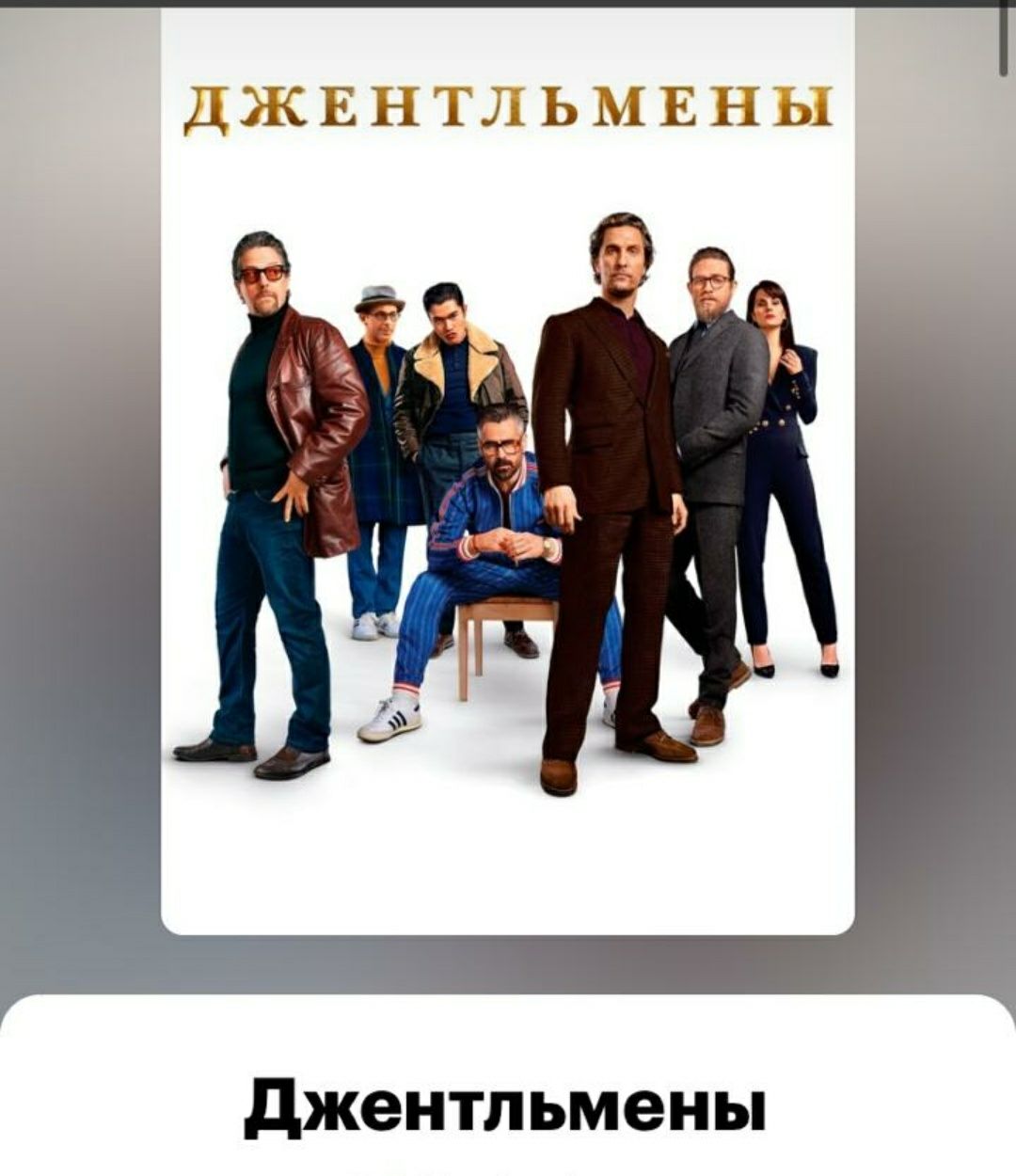Screen dimensions: 1016x1176
Task: Open the Джентльмены movie poster
Action: (x=508, y=470)
